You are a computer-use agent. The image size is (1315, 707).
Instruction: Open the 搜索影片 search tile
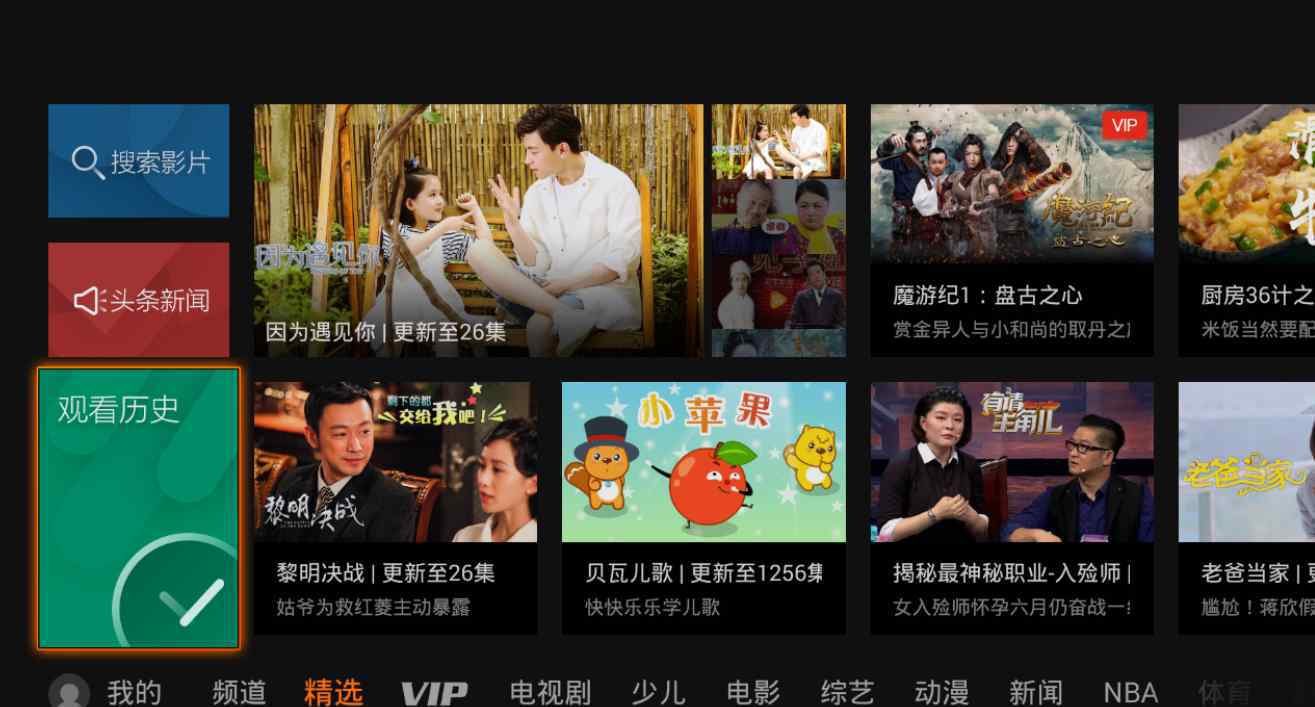click(x=139, y=161)
